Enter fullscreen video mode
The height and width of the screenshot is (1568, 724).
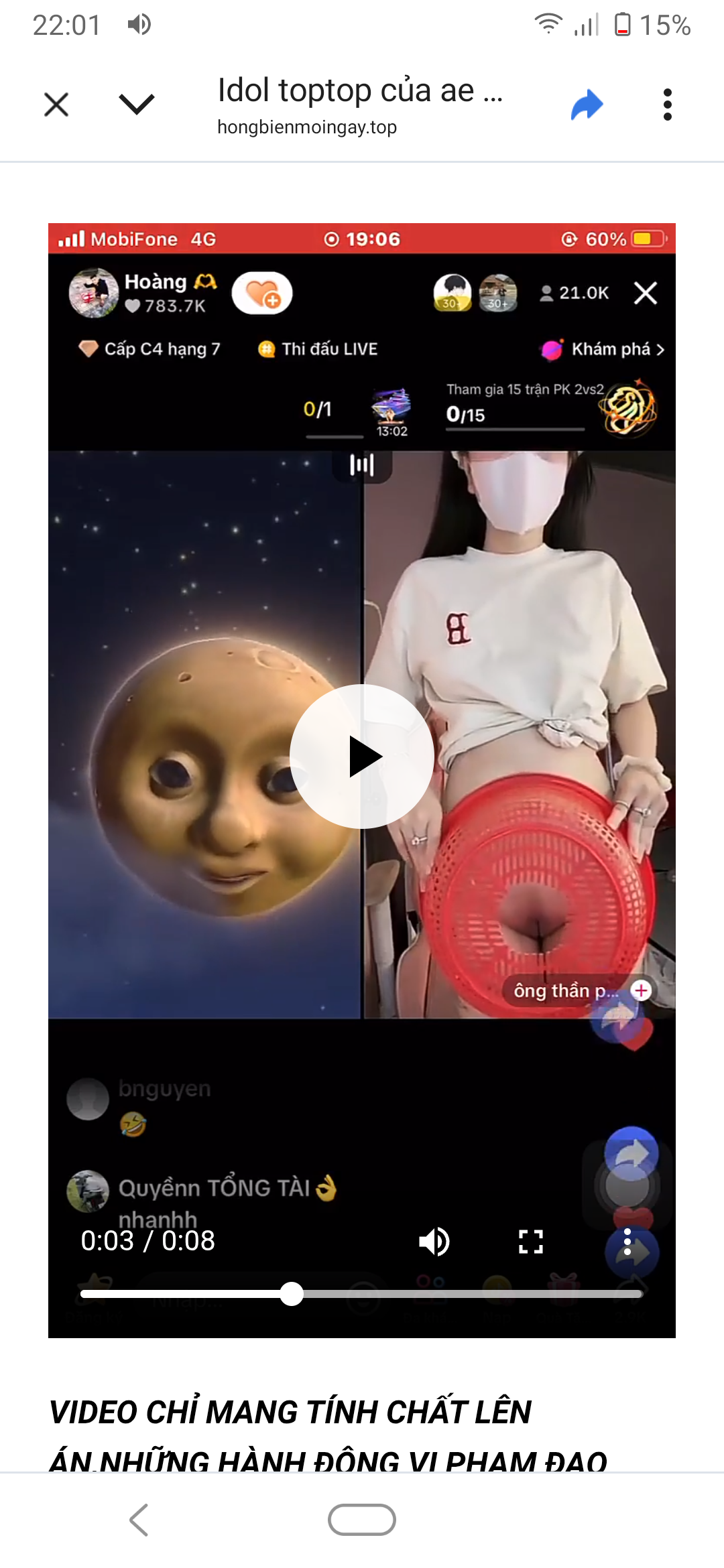[x=530, y=1242]
